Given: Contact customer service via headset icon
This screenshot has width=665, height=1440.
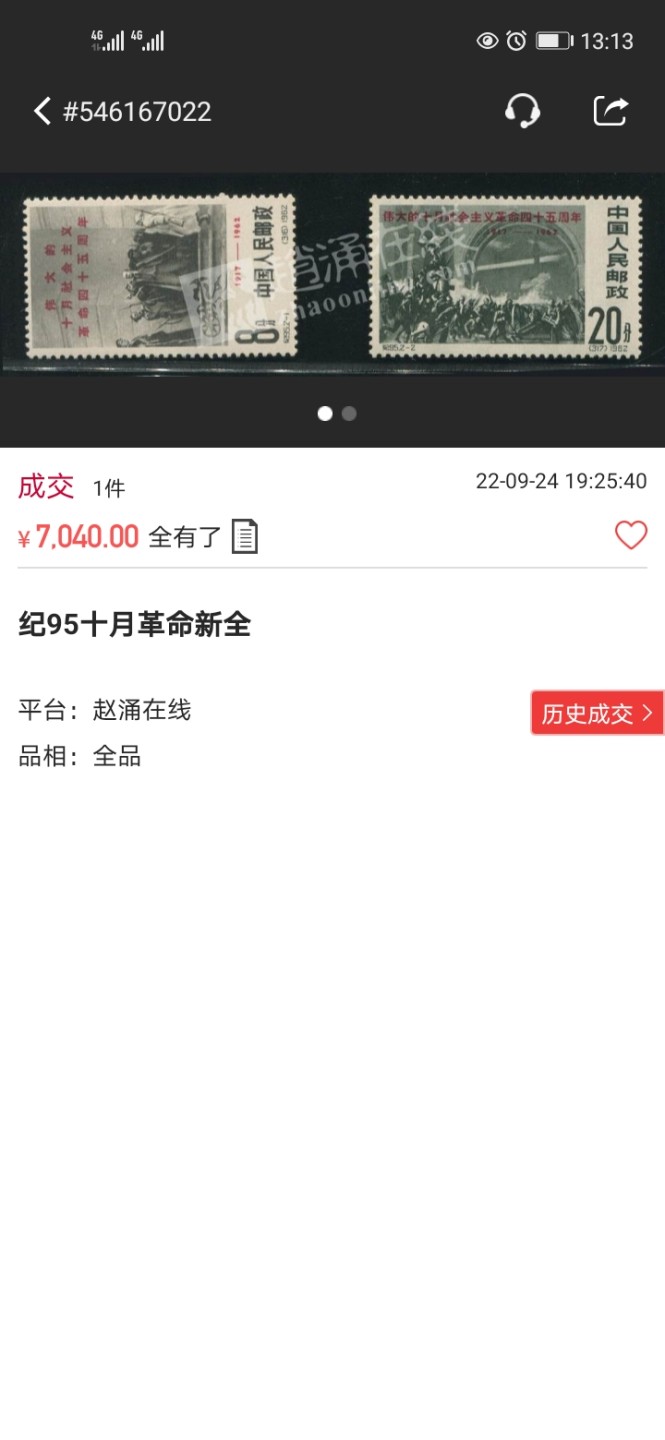Looking at the screenshot, I should (522, 111).
